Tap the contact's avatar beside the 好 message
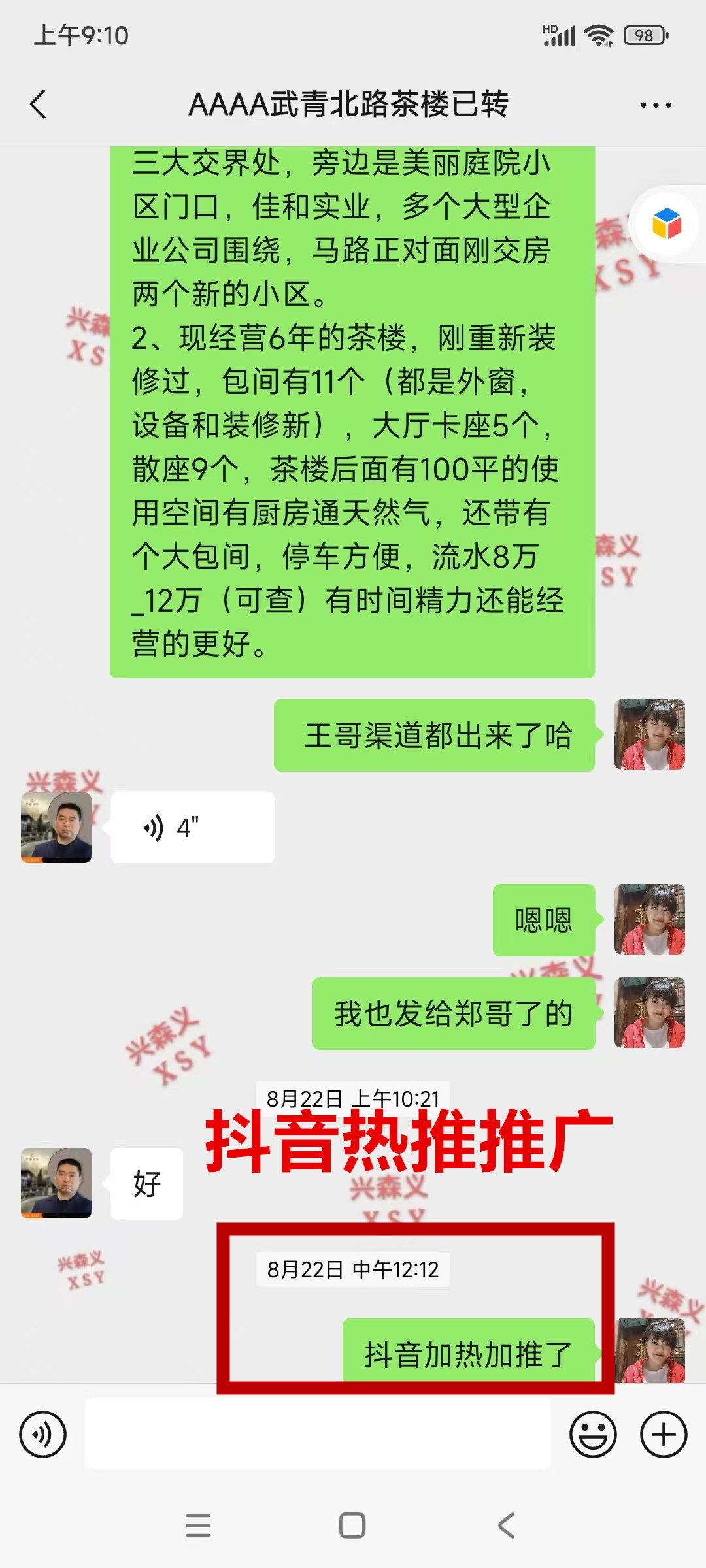This screenshot has width=706, height=1568. tap(56, 1183)
